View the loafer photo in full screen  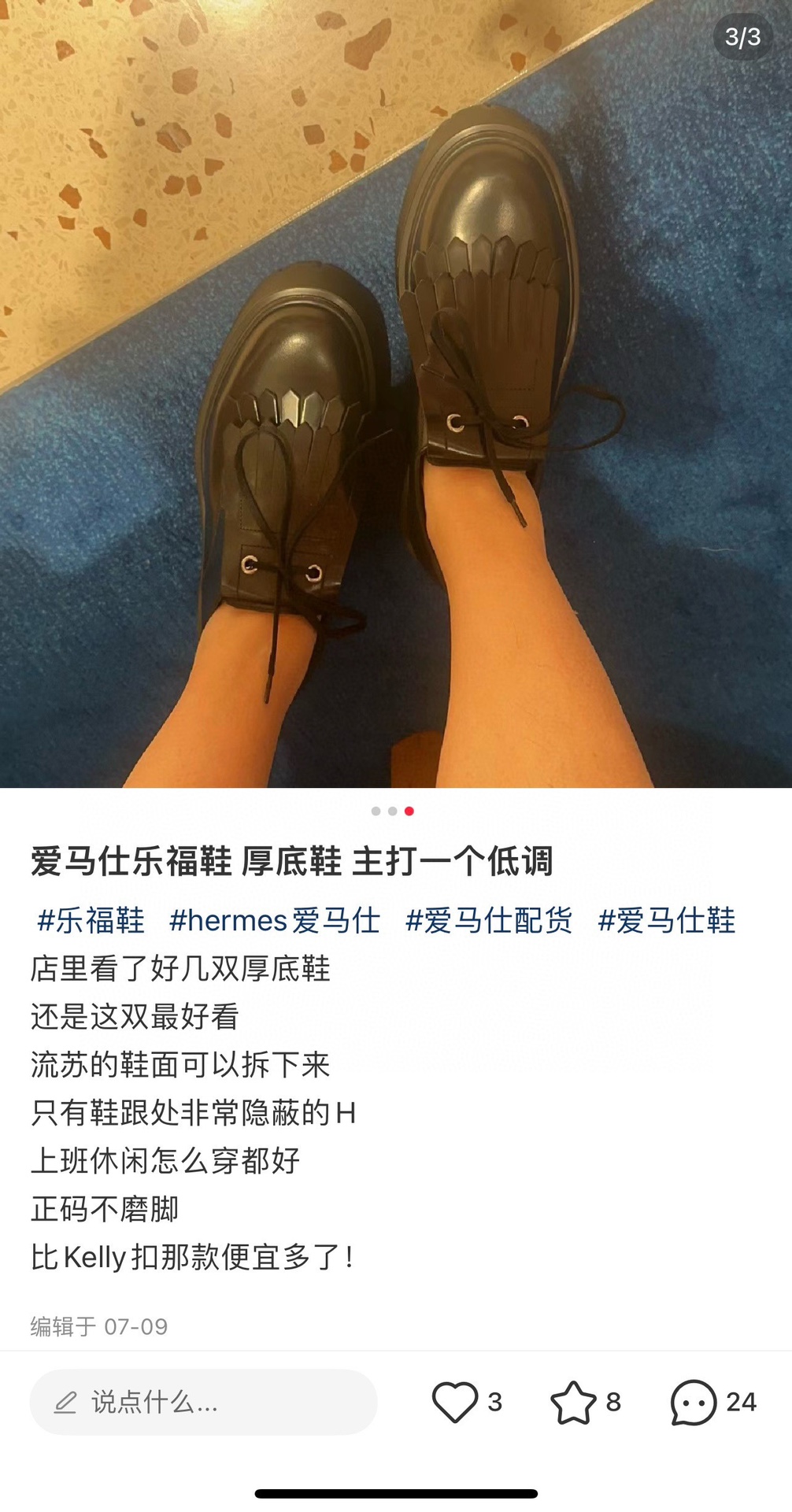[396, 394]
